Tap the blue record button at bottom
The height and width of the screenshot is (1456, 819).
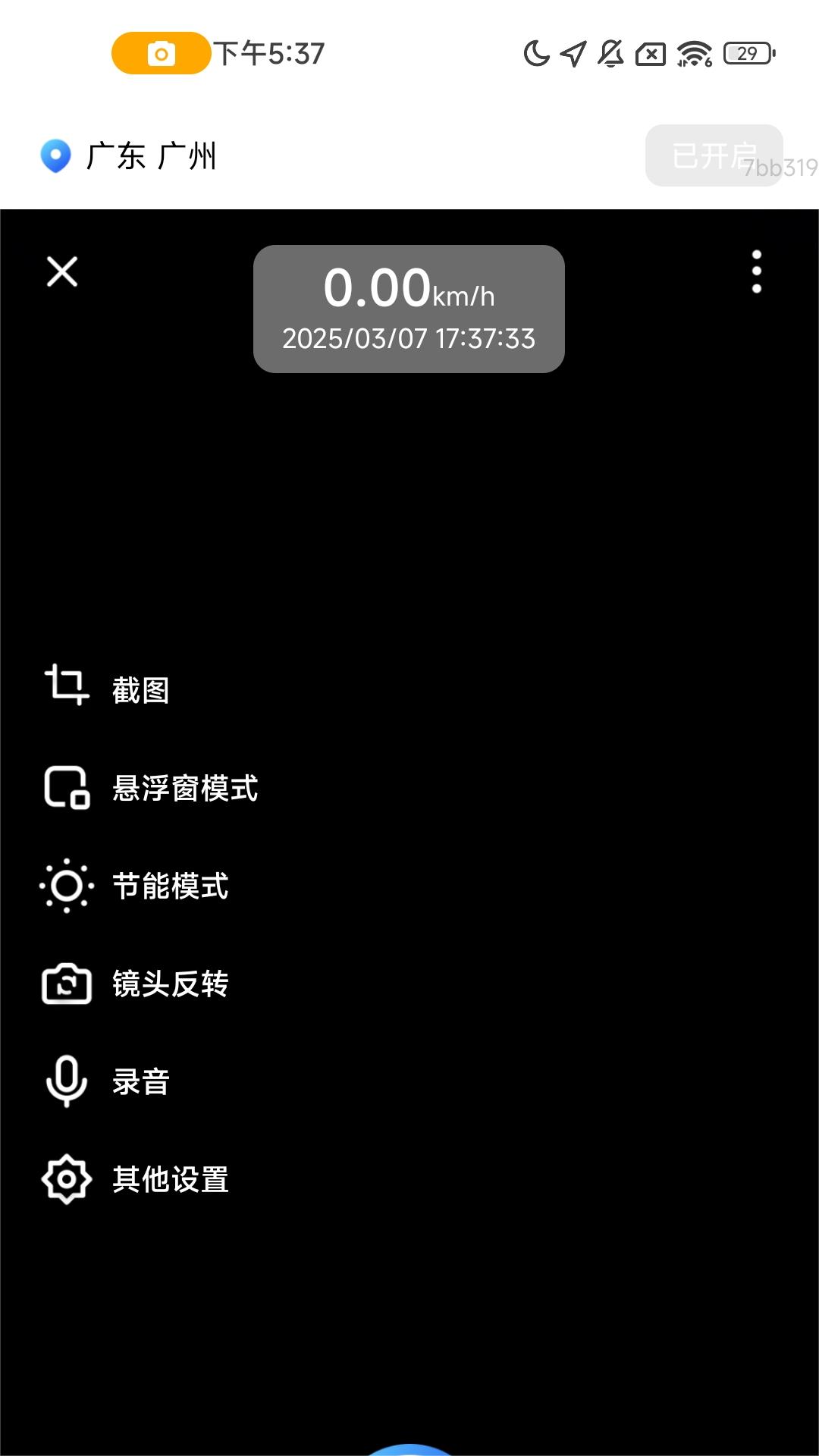(x=409, y=1449)
